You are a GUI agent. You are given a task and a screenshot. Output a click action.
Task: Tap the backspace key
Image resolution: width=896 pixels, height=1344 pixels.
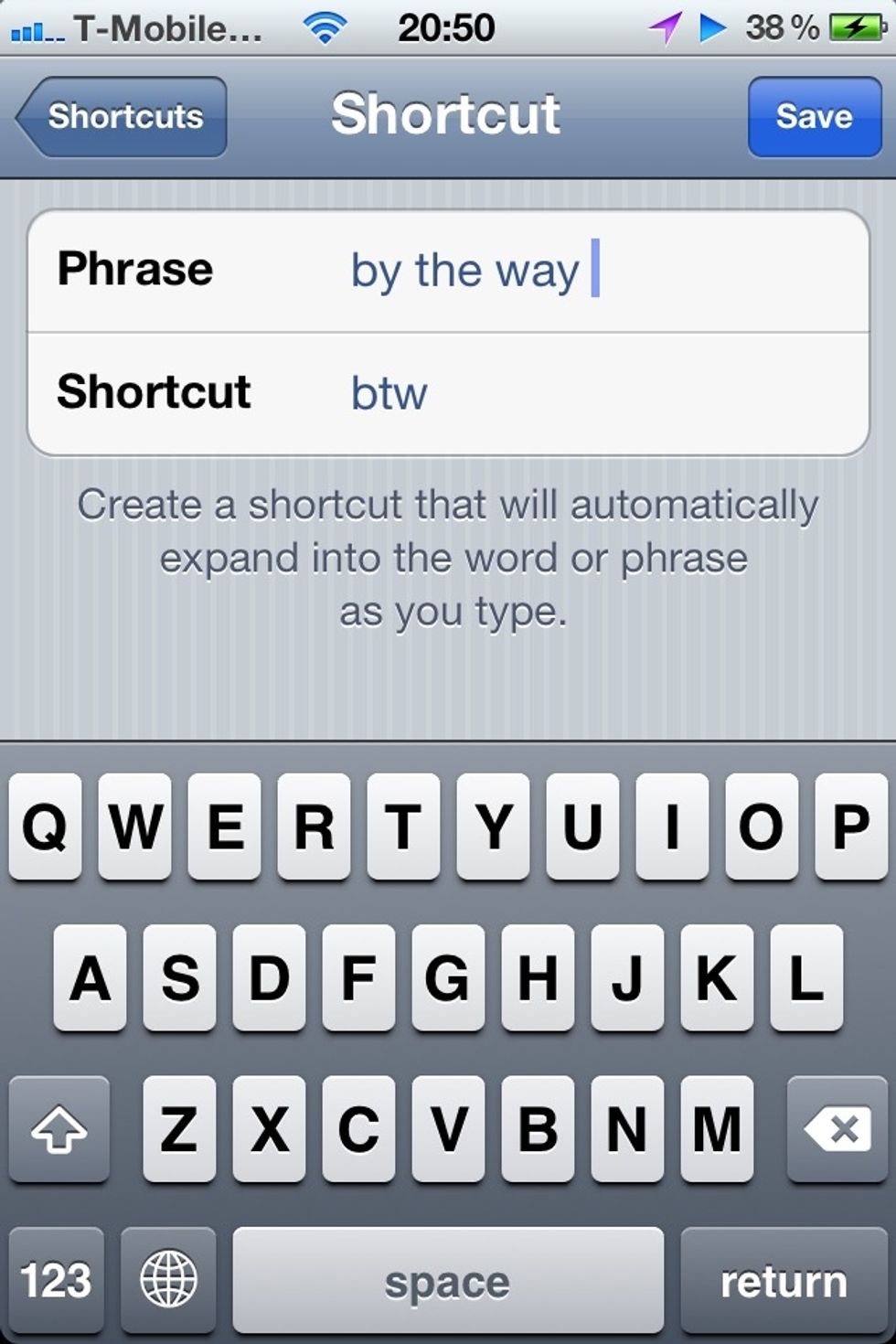[837, 1130]
